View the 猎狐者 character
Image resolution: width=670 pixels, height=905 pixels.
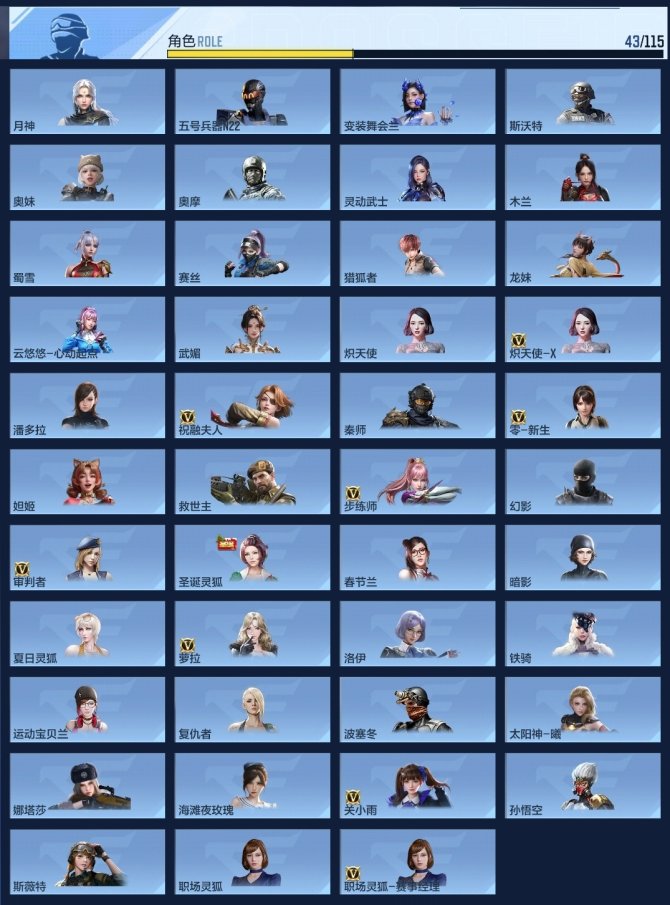(x=417, y=253)
